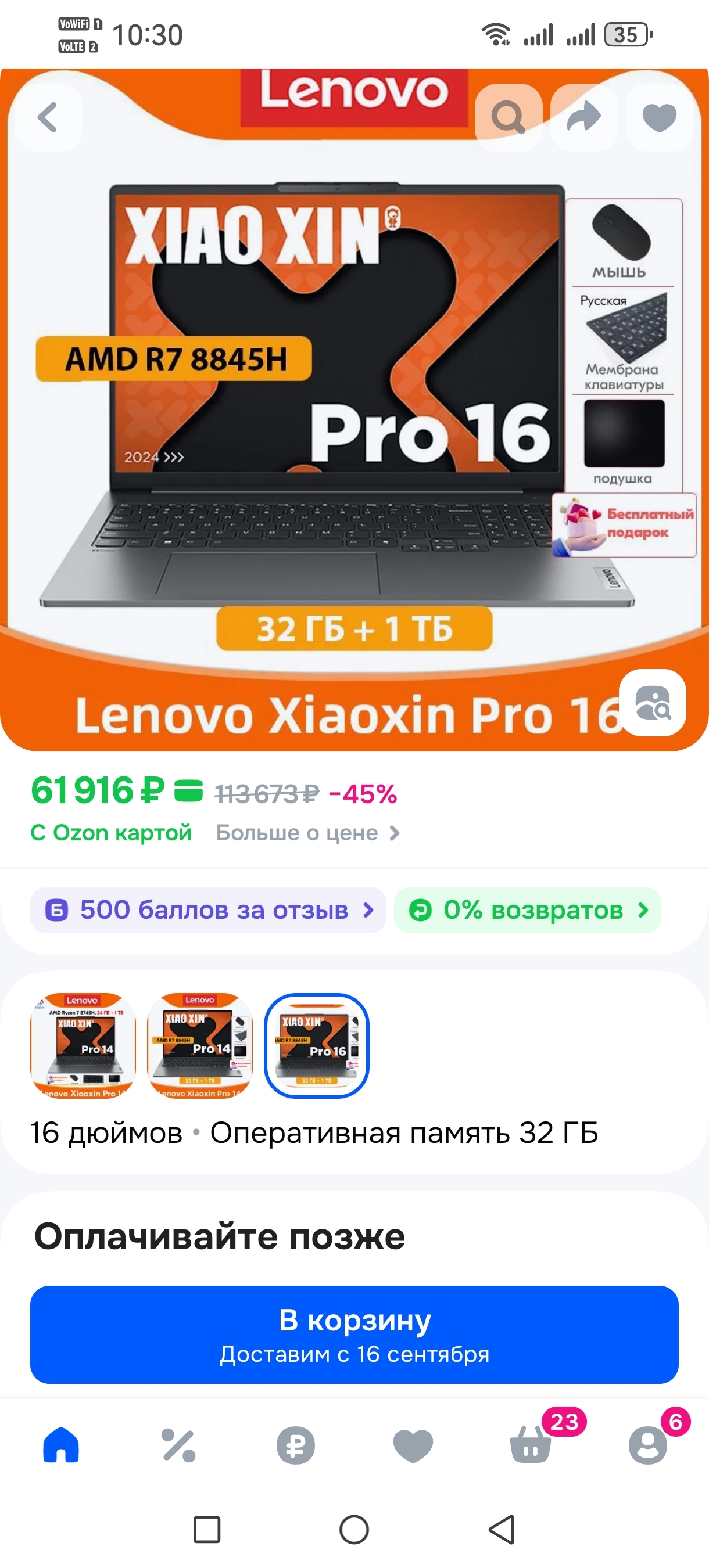The image size is (709, 1568).
Task: Select the first Pro 14 variant thumbnail
Action: [x=83, y=1046]
